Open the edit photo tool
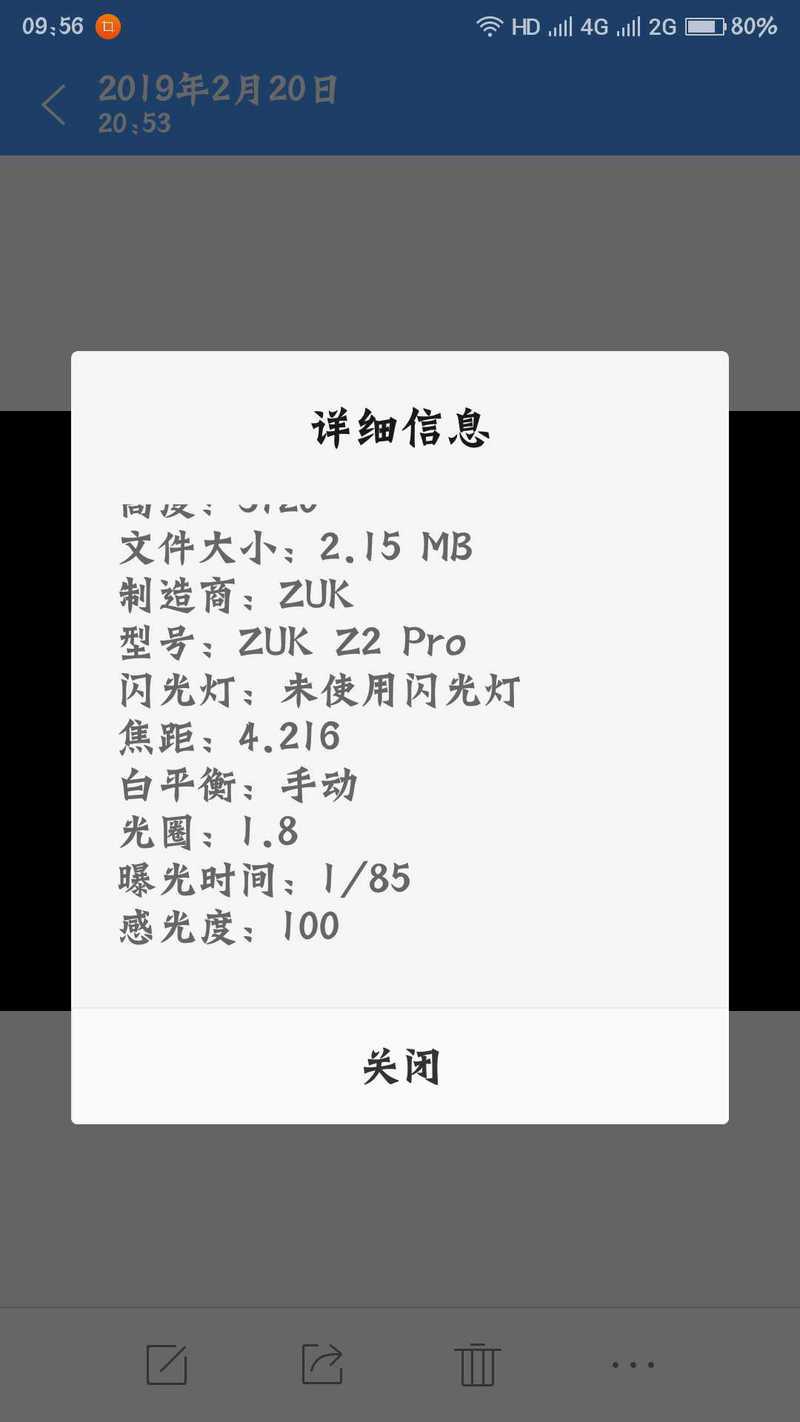800x1422 pixels. click(166, 1364)
